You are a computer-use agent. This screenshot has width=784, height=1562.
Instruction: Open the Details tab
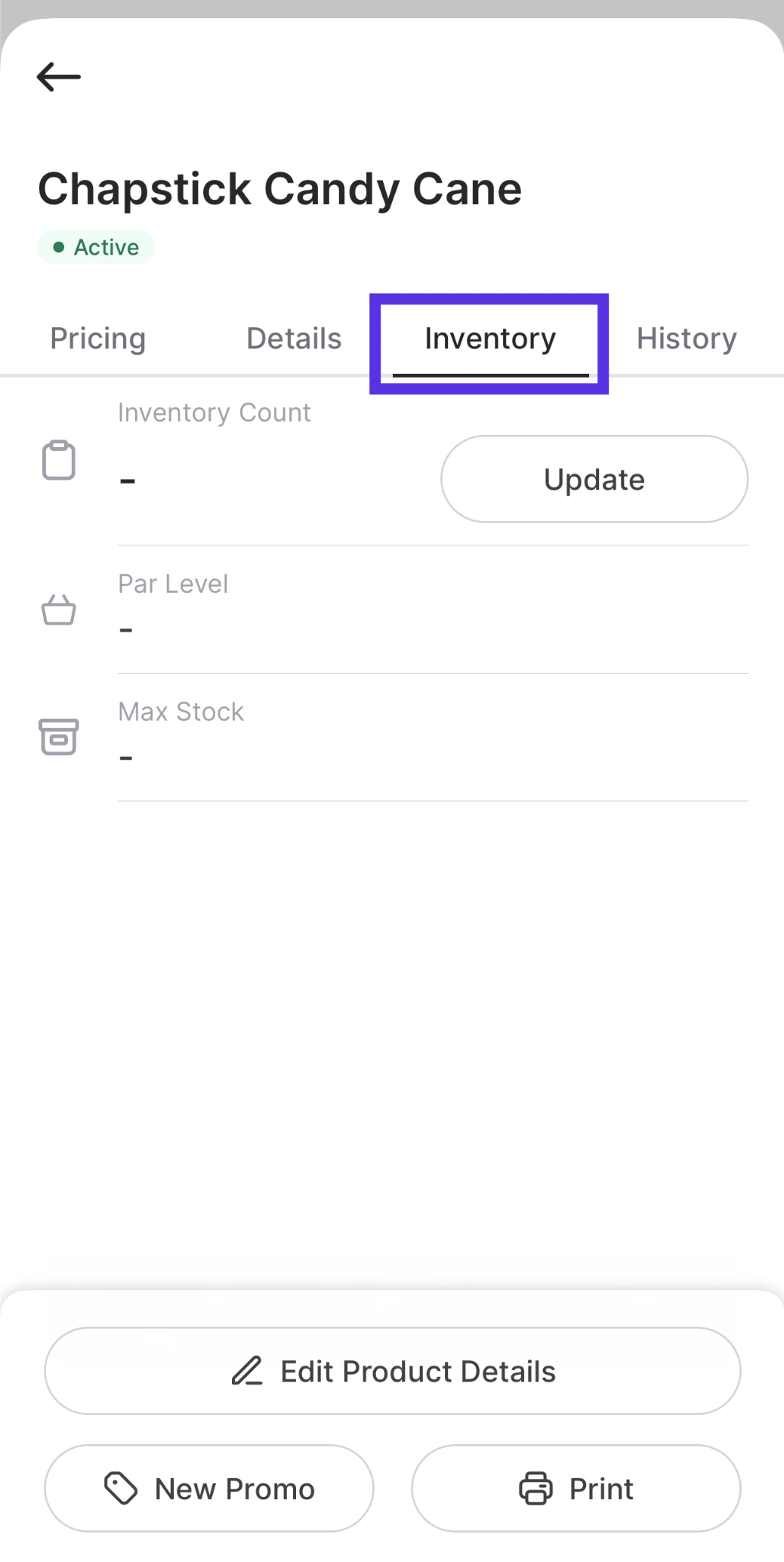point(294,338)
